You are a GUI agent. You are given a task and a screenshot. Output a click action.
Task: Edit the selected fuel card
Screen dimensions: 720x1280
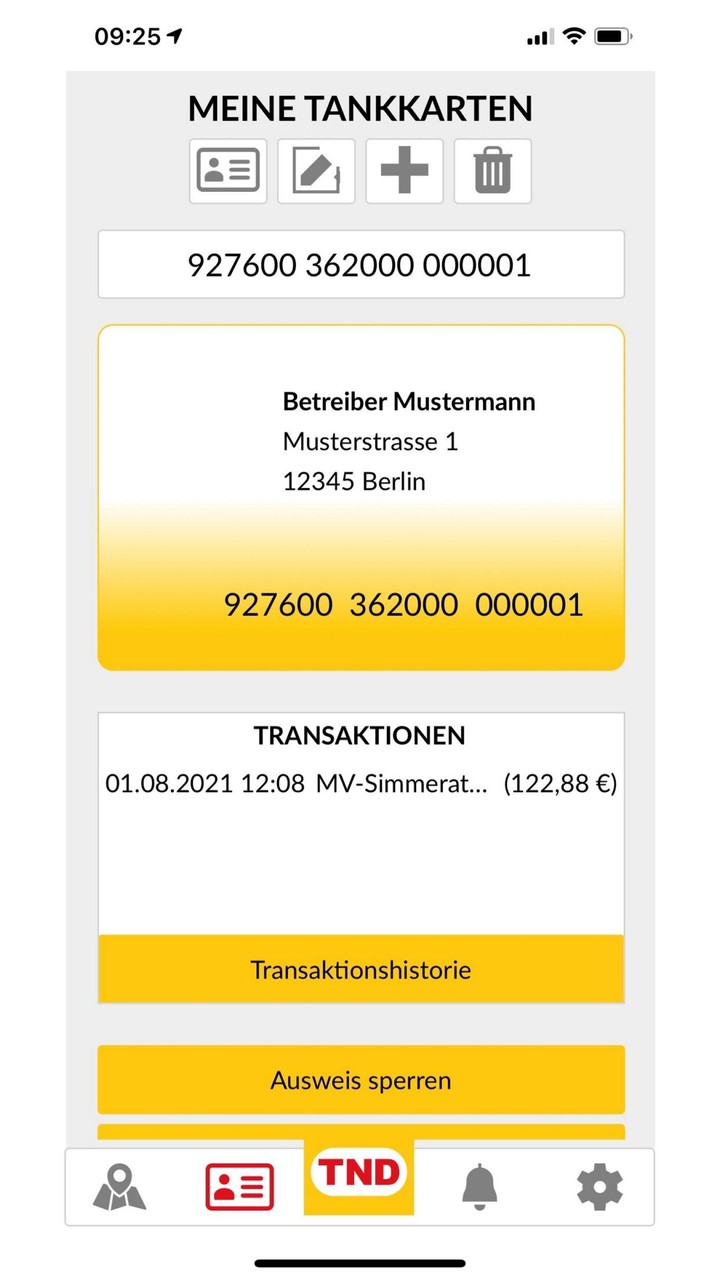pos(316,171)
